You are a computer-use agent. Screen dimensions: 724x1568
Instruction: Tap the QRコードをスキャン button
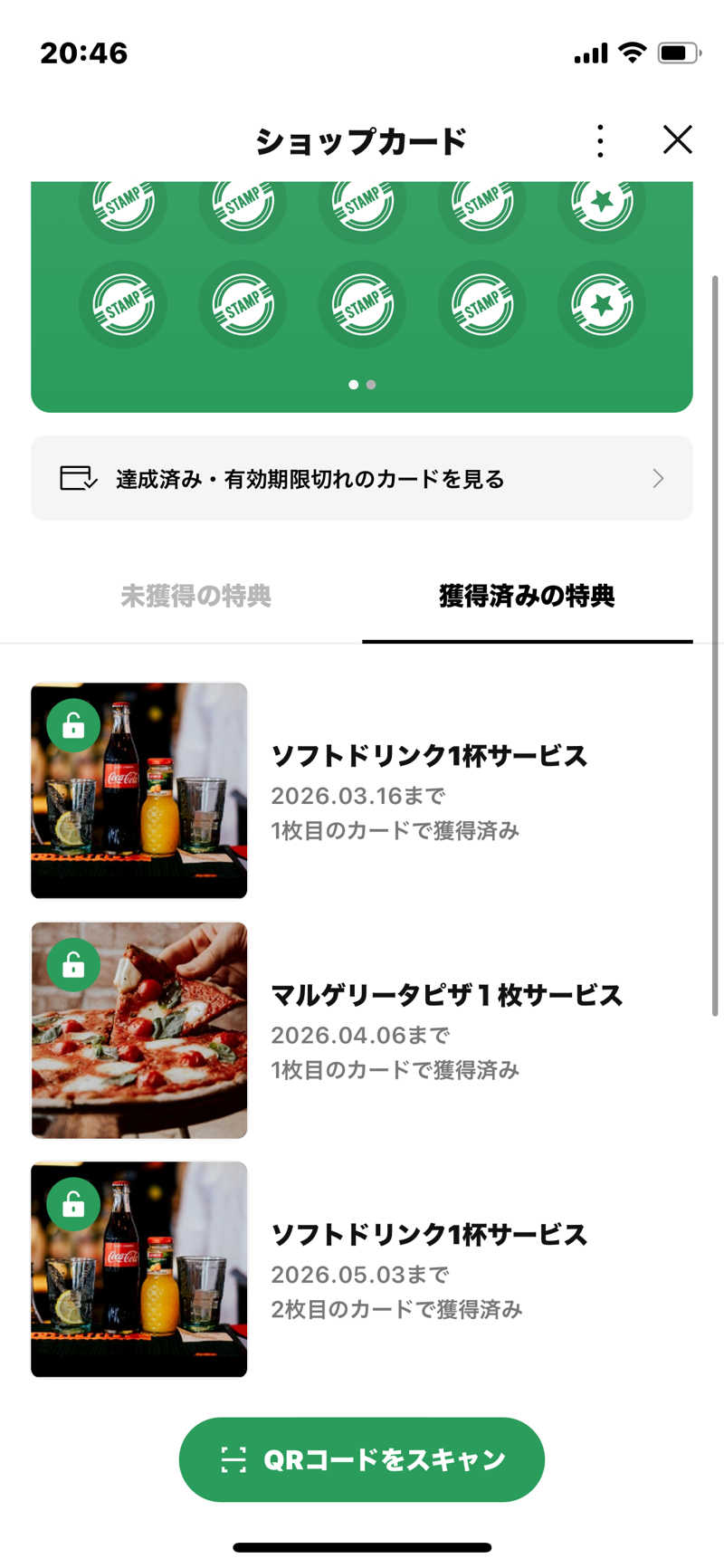(x=362, y=1459)
